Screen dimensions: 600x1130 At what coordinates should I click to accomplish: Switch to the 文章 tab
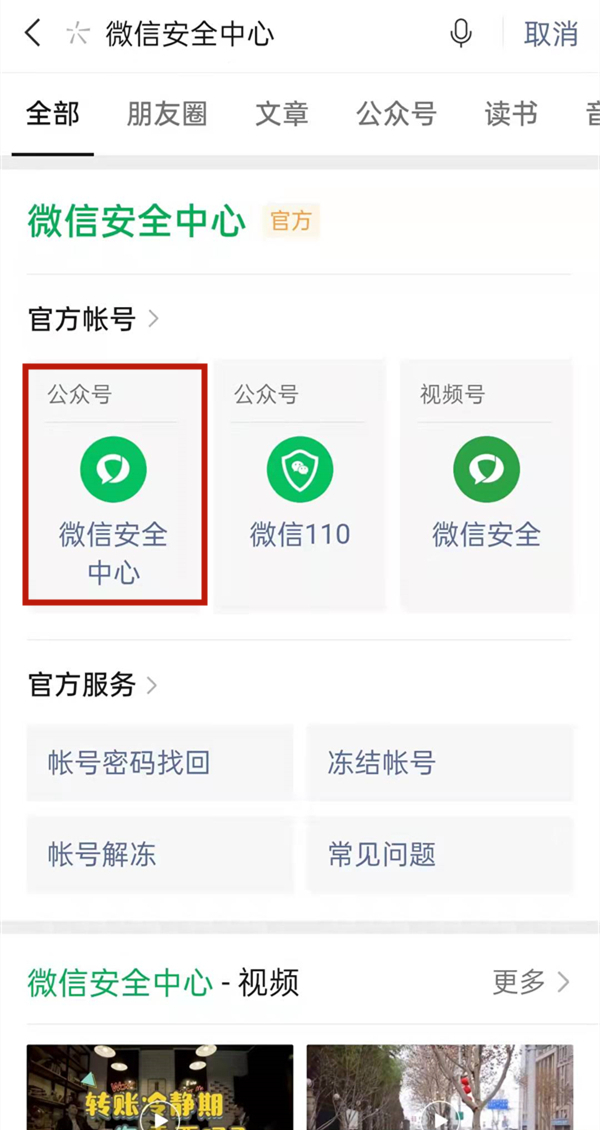[282, 114]
